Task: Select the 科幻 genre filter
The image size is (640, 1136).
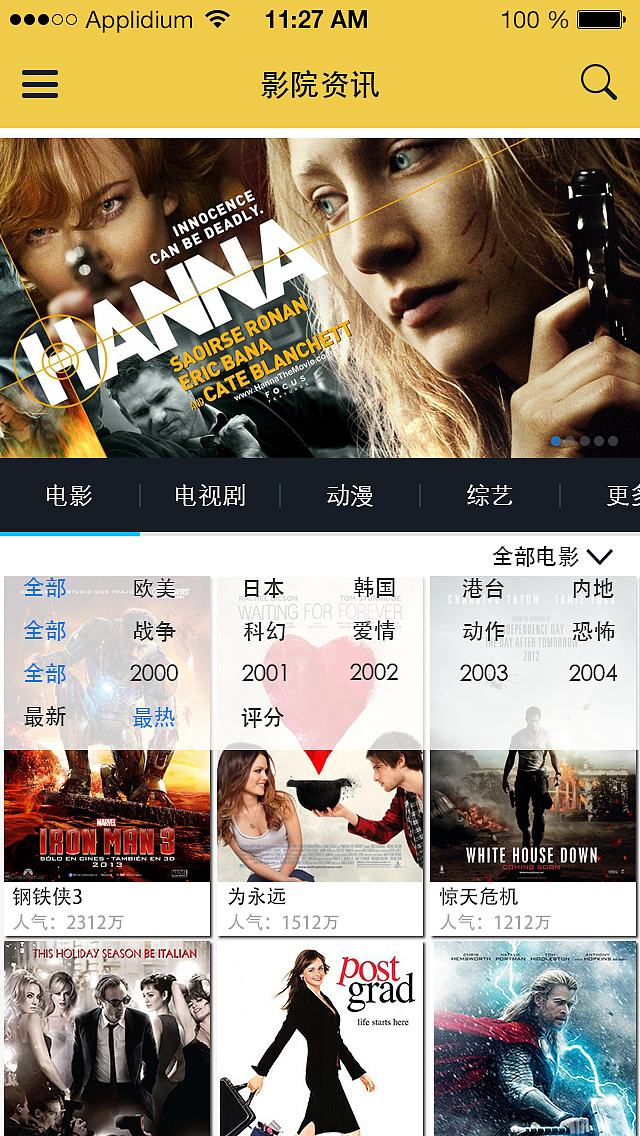Action: pos(264,632)
